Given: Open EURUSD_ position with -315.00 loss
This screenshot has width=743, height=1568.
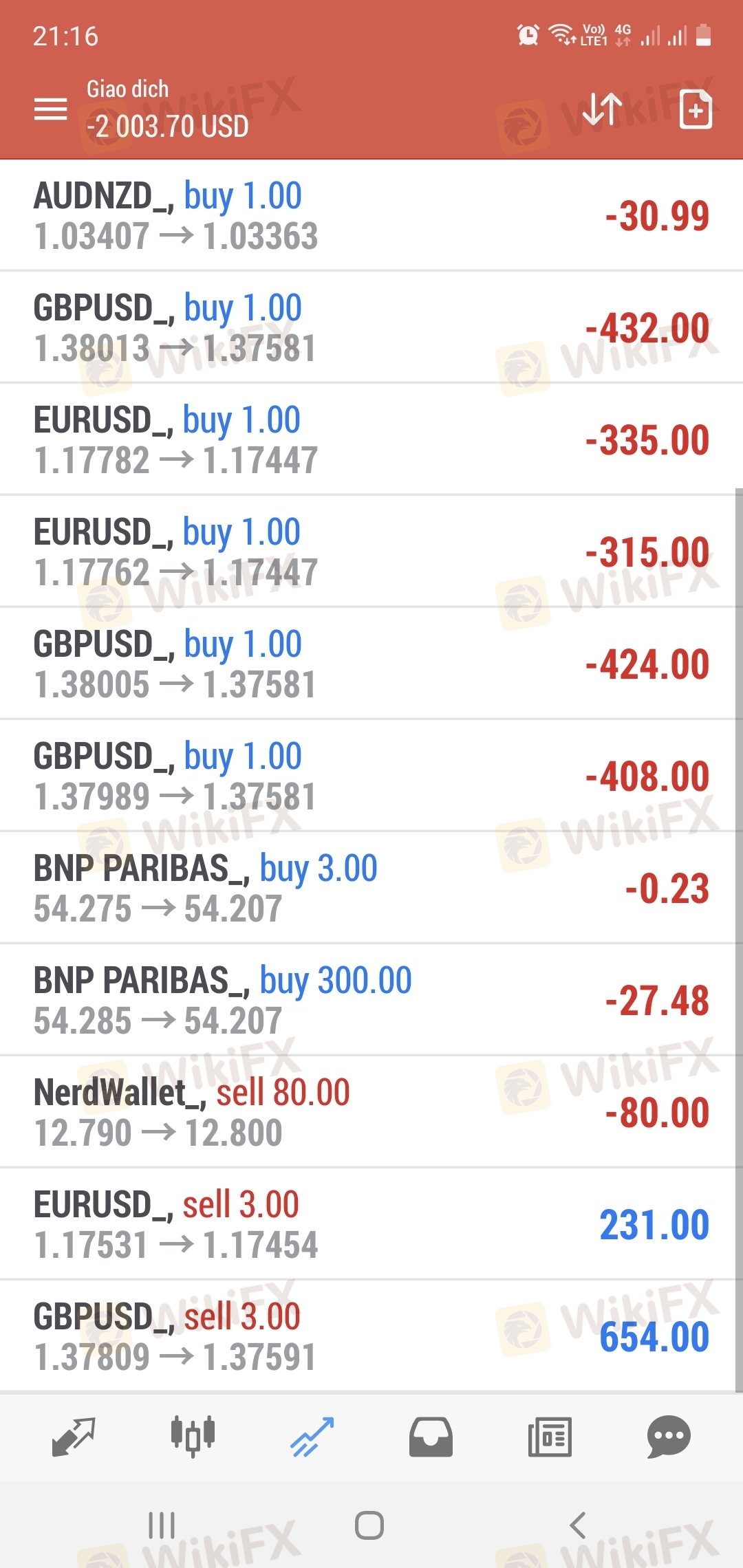Looking at the screenshot, I should pos(371,552).
